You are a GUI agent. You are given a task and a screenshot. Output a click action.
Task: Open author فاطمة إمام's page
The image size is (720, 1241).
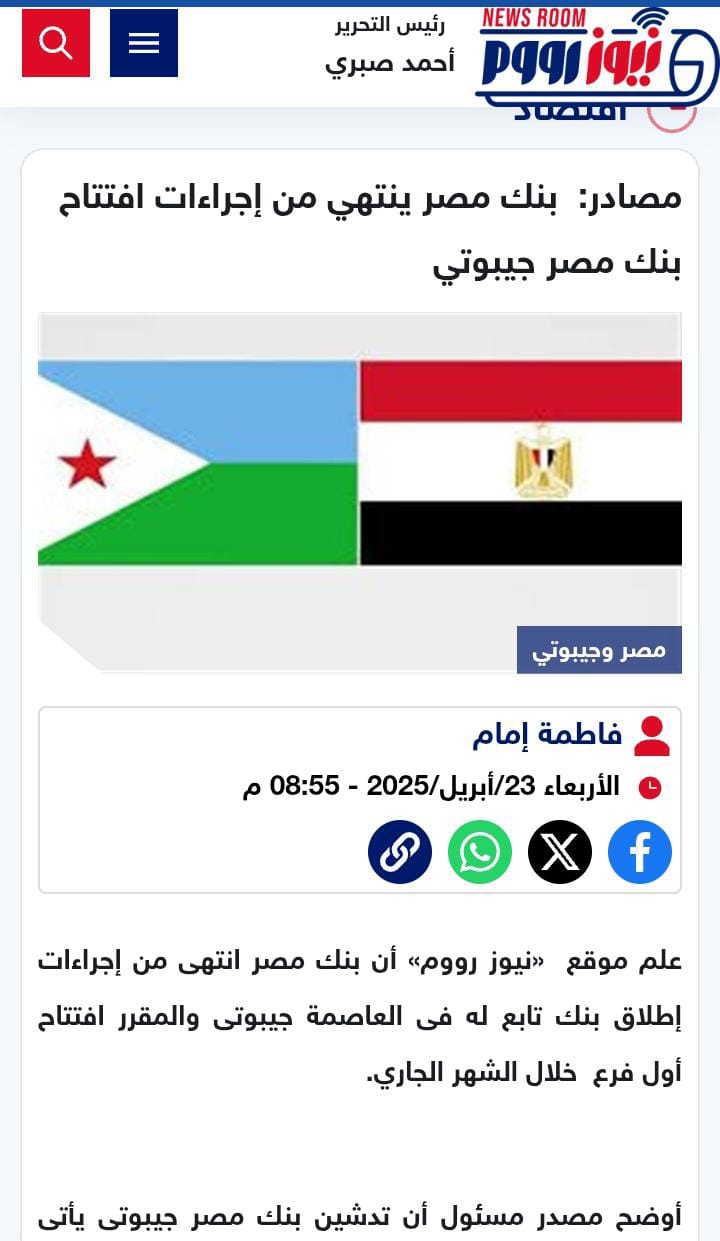point(547,735)
